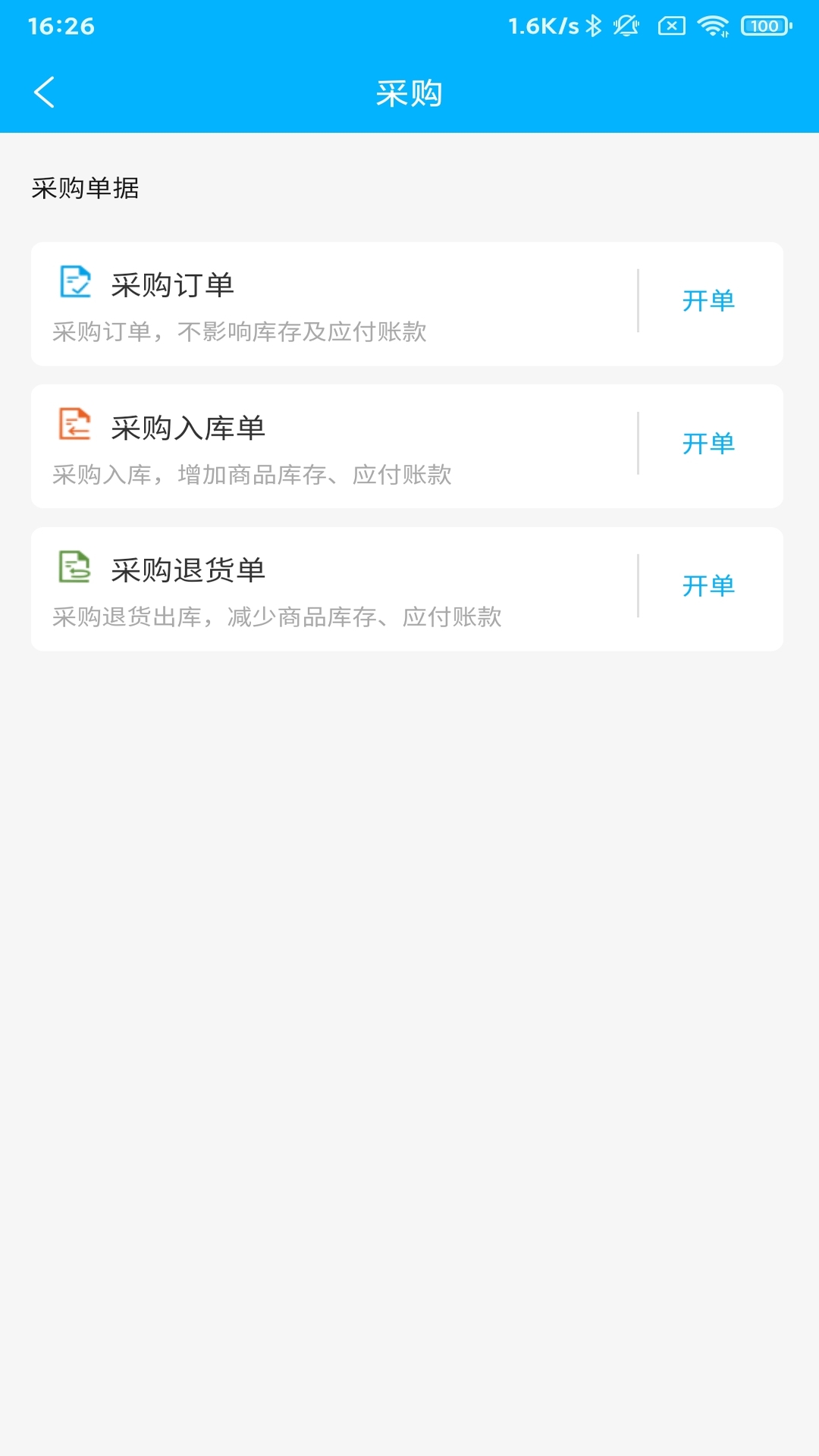
Task: Open 开单 for 采购订单
Action: coord(707,300)
